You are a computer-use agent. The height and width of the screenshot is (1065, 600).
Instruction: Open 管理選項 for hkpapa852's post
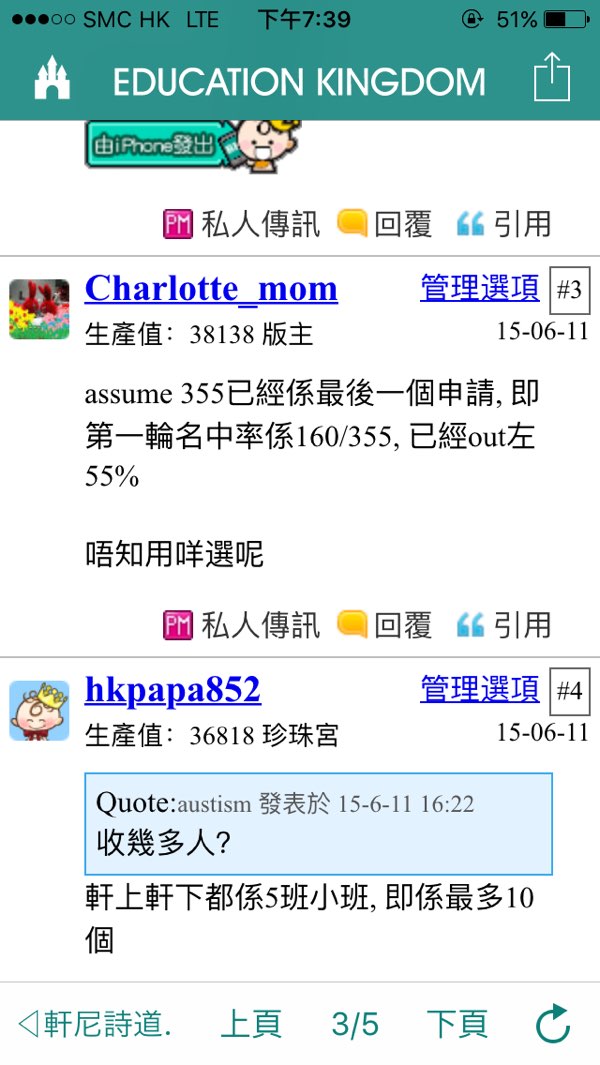click(479, 689)
